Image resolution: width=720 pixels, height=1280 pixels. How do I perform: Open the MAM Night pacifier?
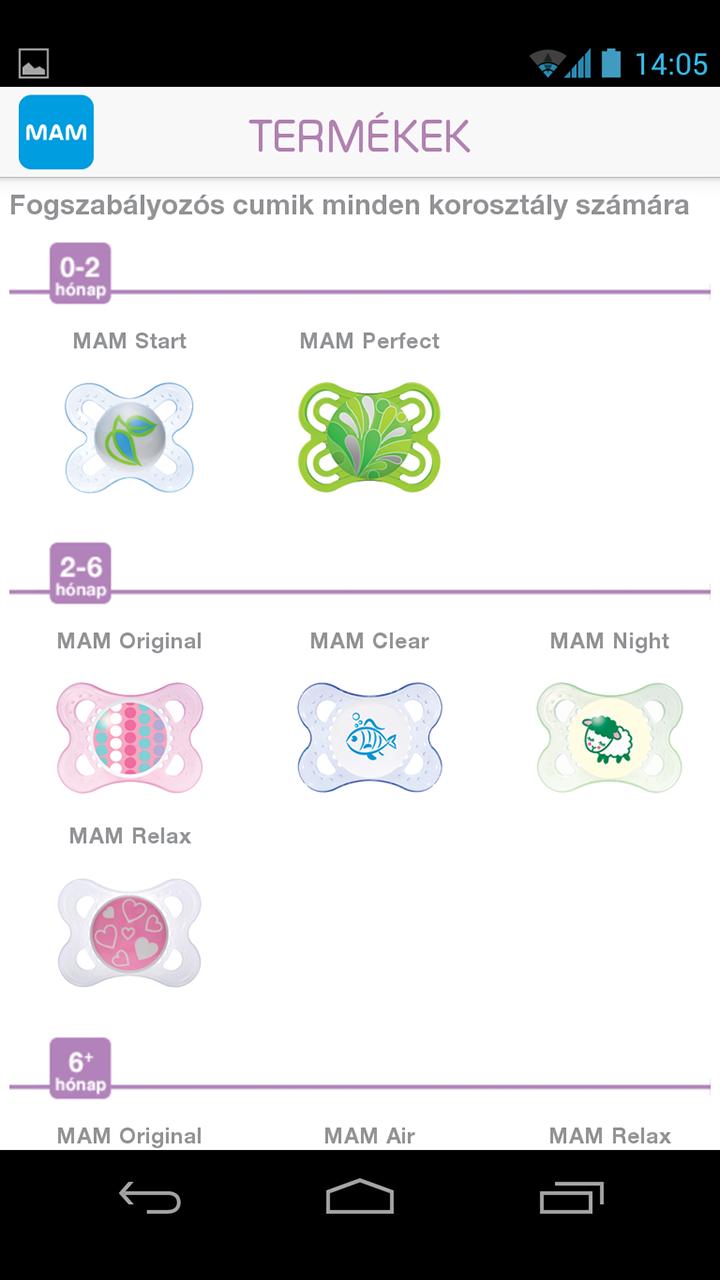[x=609, y=737]
